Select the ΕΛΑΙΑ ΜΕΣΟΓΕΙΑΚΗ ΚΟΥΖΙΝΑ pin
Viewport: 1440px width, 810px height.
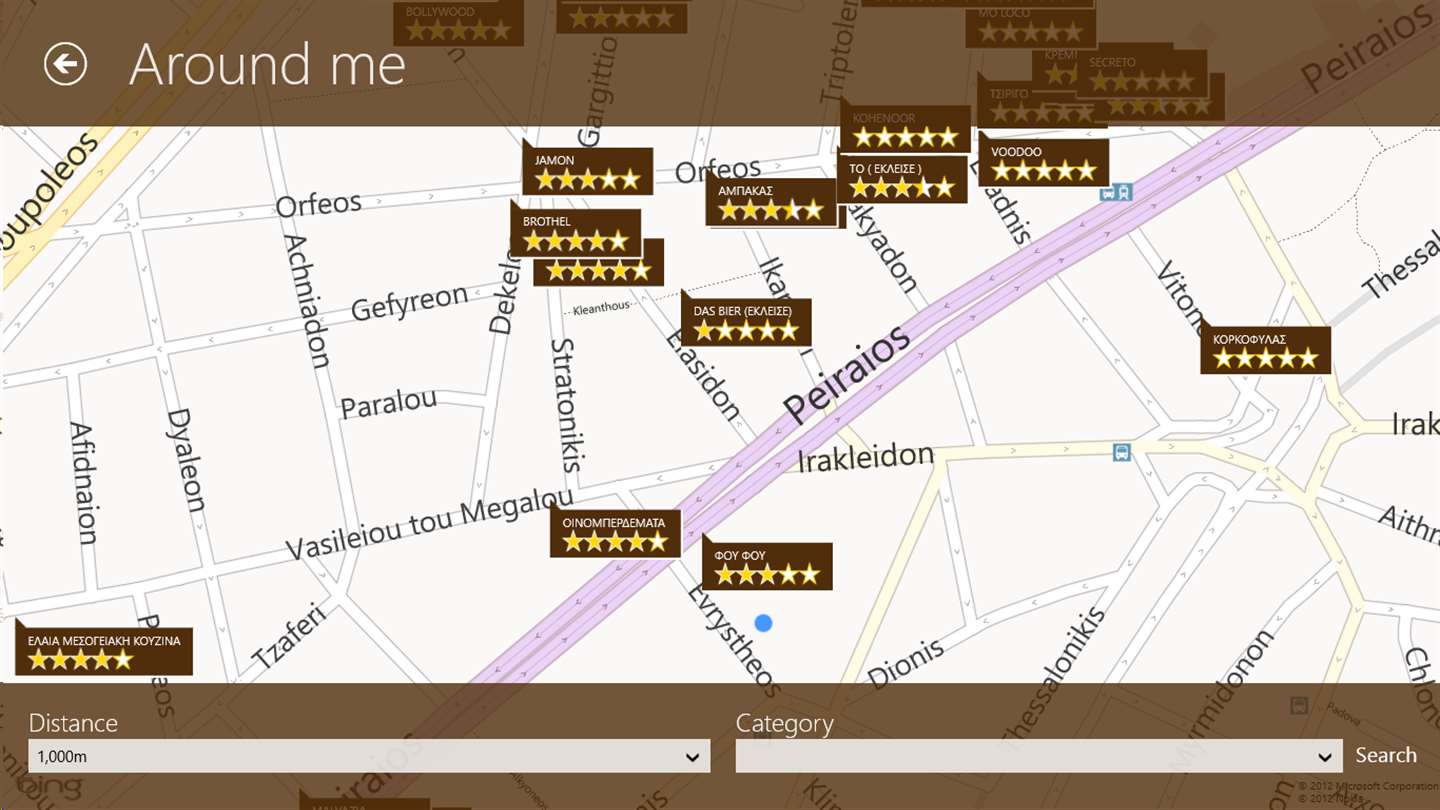tap(104, 651)
